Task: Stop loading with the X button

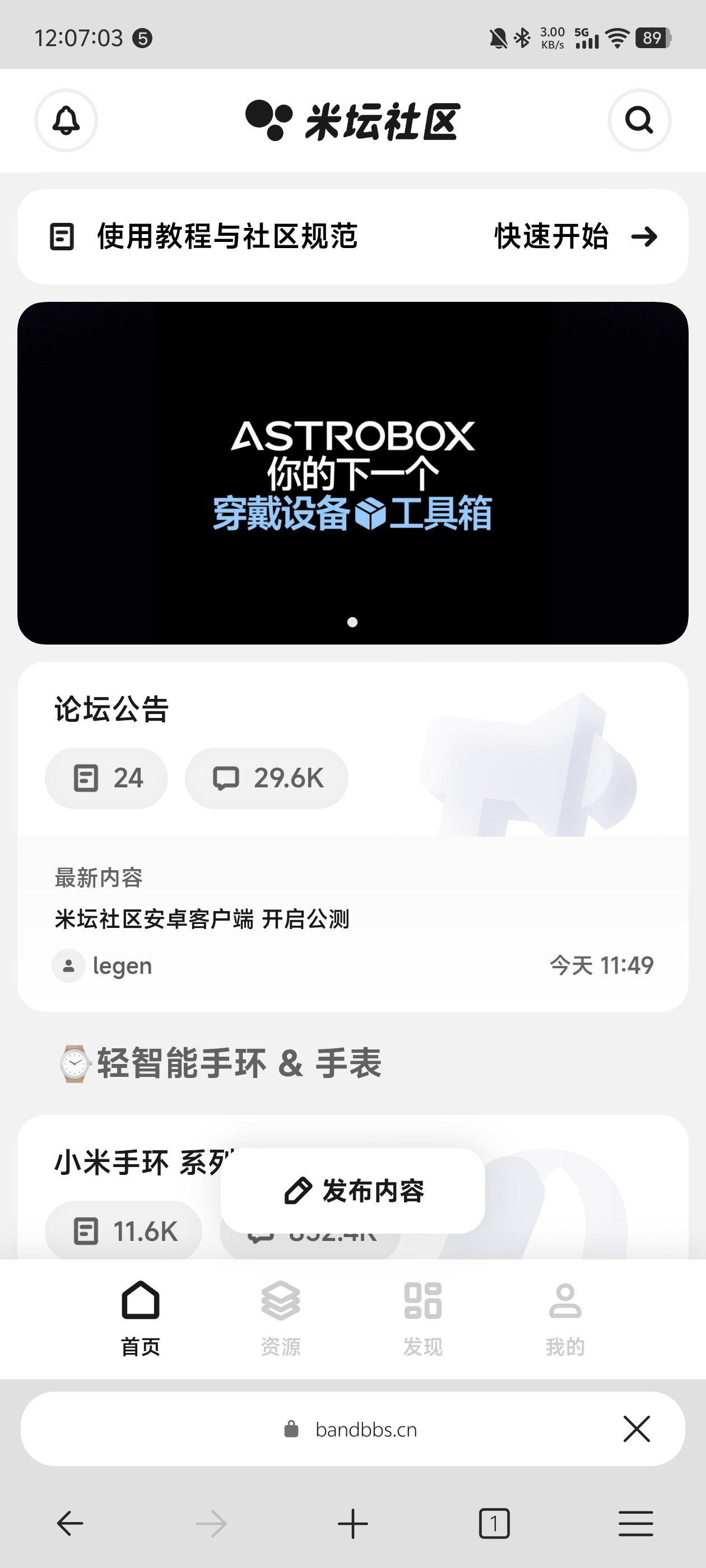Action: pos(637,1429)
